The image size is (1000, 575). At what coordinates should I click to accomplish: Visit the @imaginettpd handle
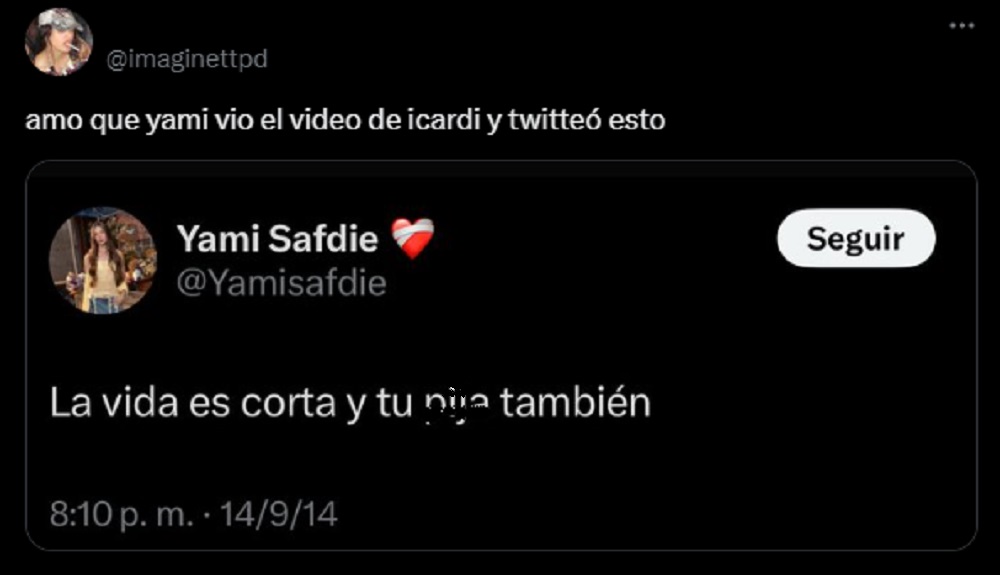(x=187, y=60)
